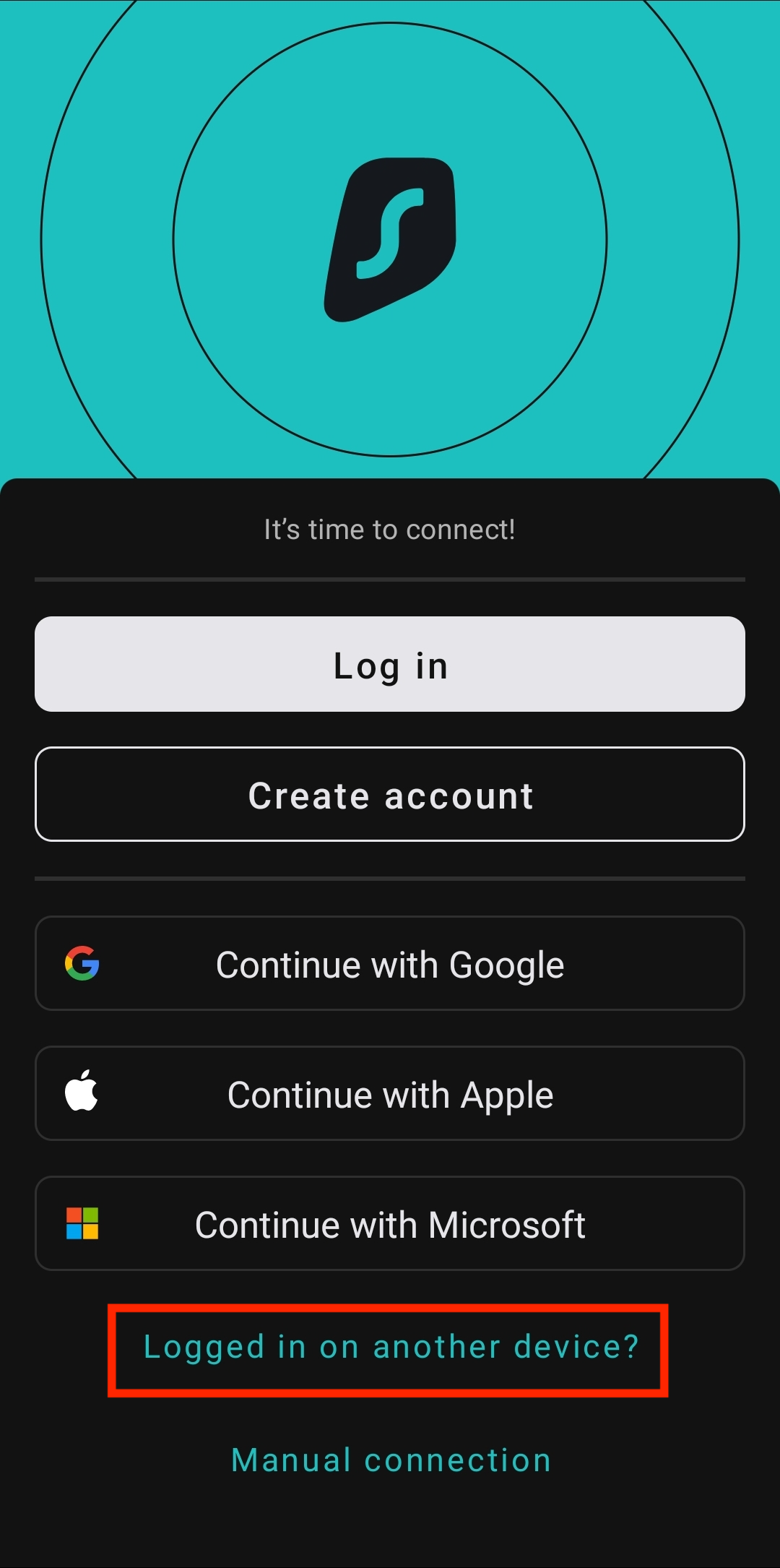The height and width of the screenshot is (1568, 780).
Task: Choose Continue with Apple
Action: pos(390,1094)
